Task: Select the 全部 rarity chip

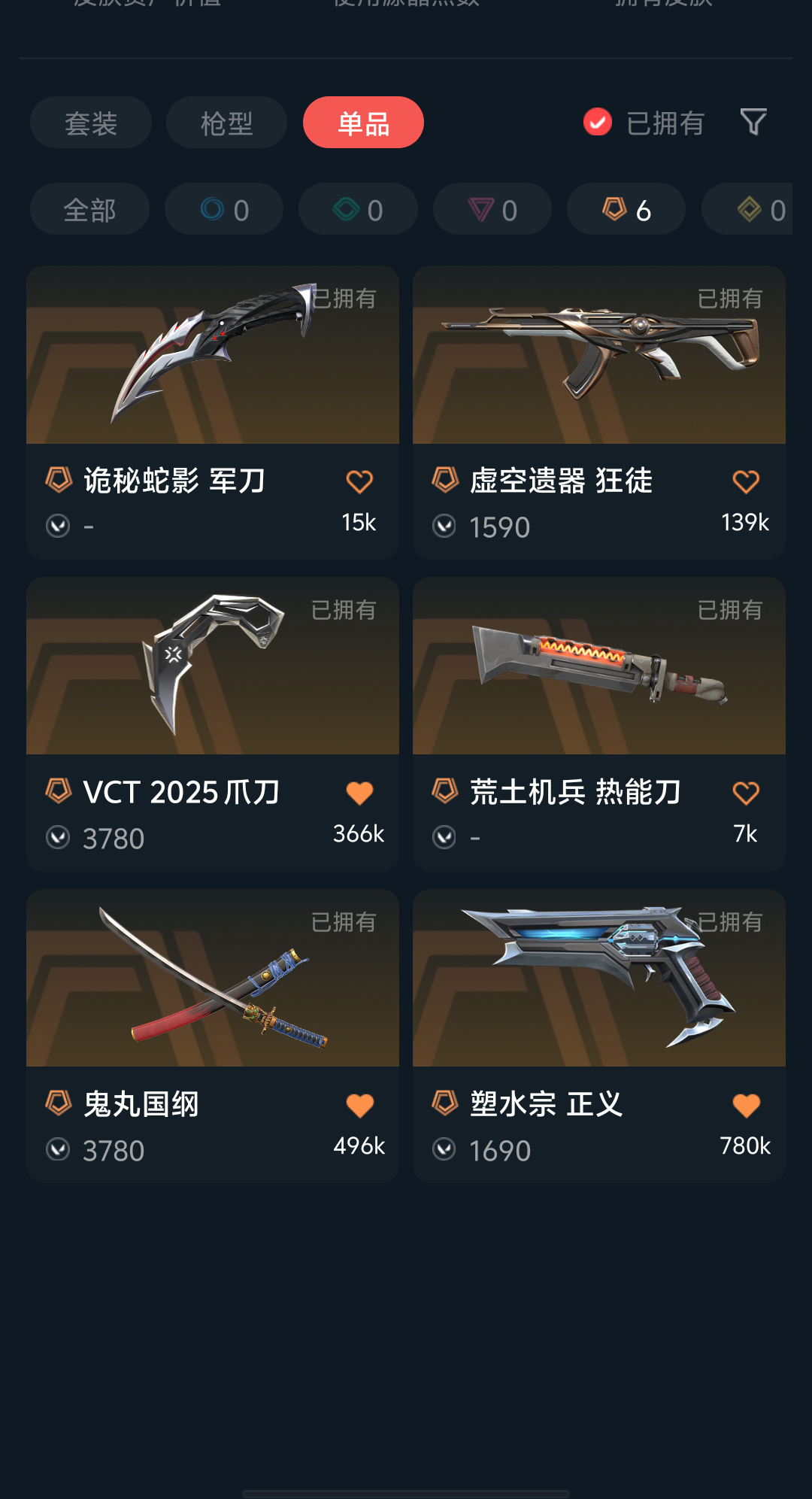Action: point(89,209)
